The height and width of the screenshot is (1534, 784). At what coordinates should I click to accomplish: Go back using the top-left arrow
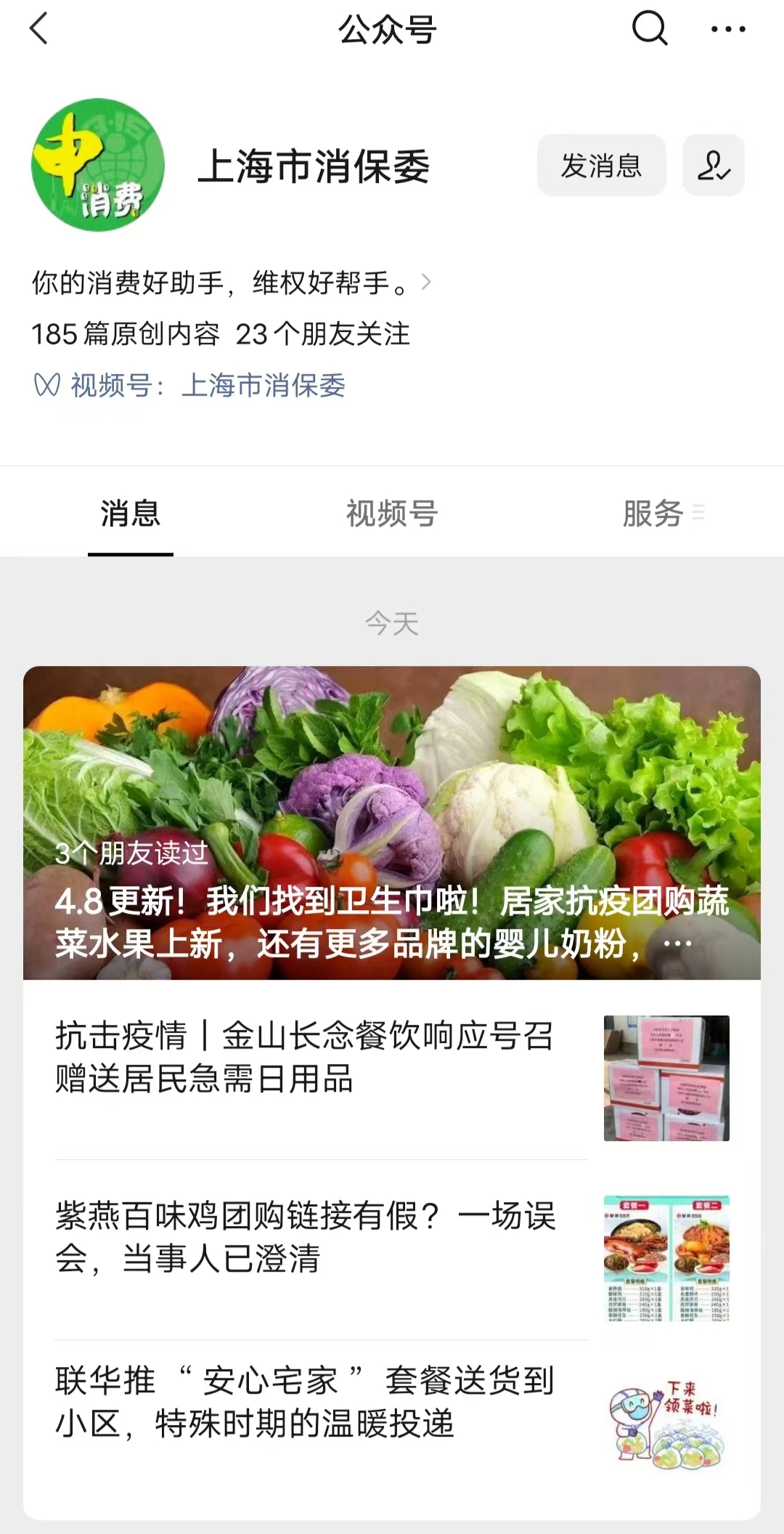(39, 29)
